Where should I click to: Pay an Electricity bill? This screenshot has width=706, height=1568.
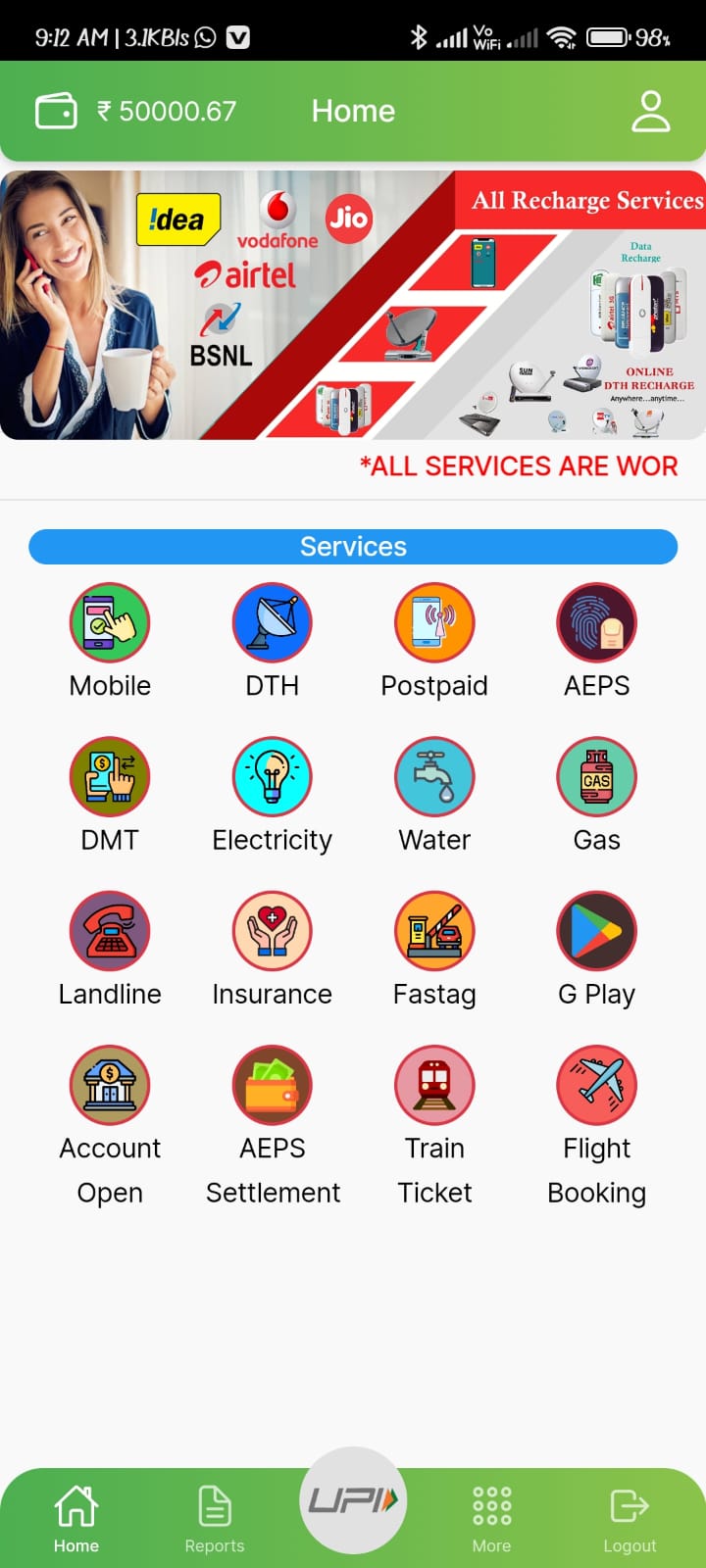point(273,777)
